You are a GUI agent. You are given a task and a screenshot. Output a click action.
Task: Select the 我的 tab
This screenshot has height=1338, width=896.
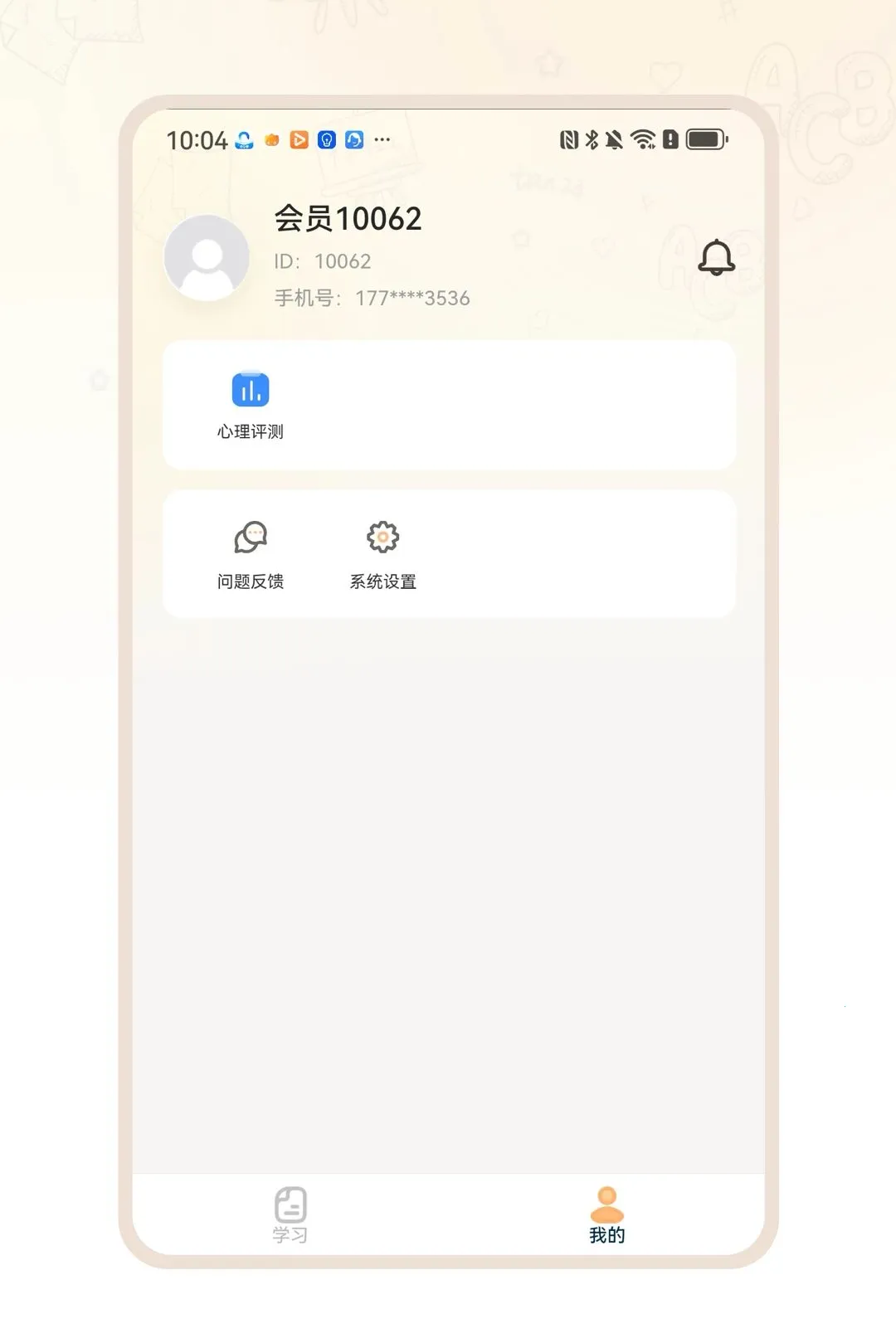607,1214
